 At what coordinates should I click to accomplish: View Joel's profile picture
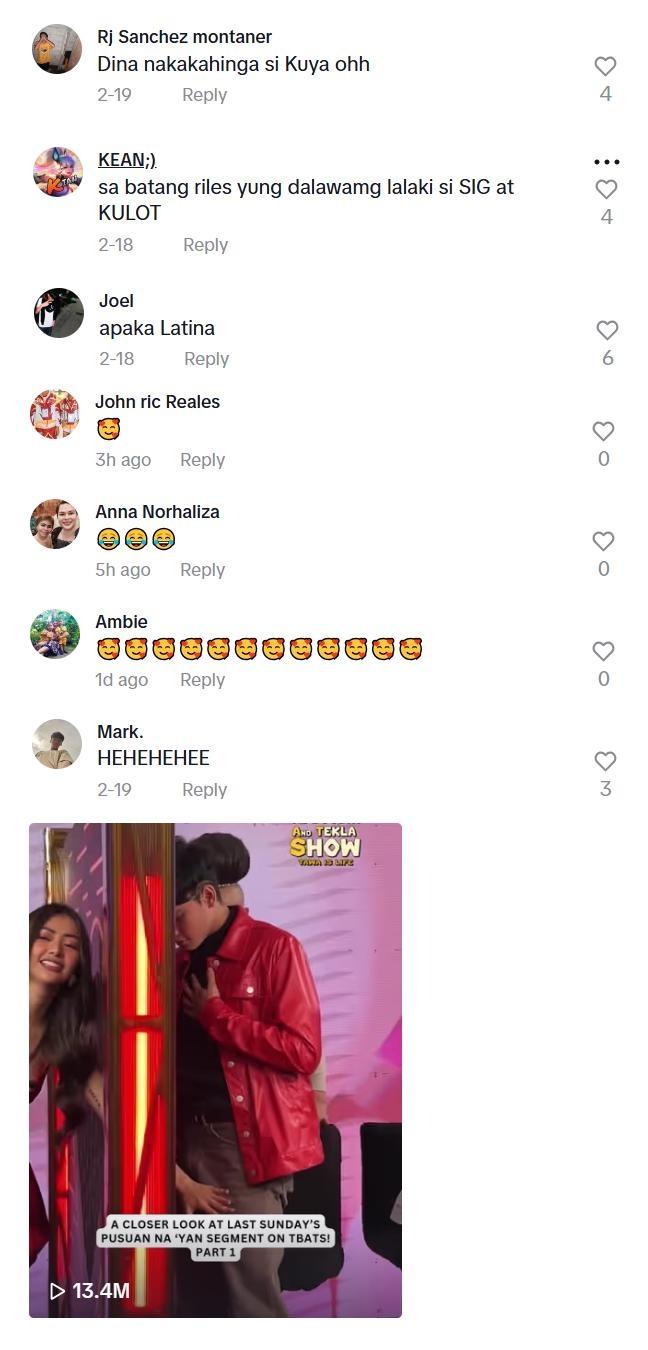click(x=58, y=313)
